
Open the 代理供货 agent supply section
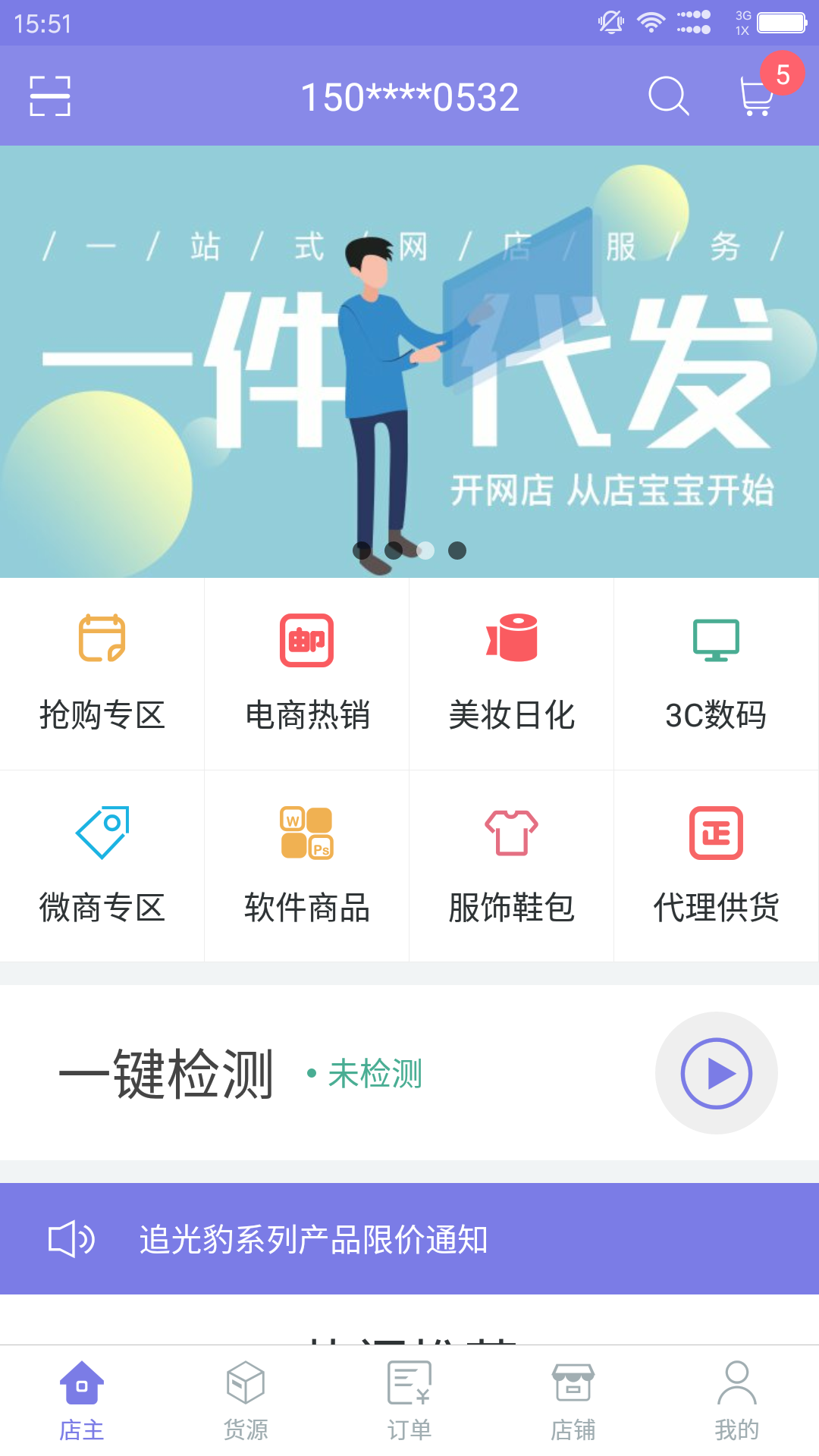[717, 866]
